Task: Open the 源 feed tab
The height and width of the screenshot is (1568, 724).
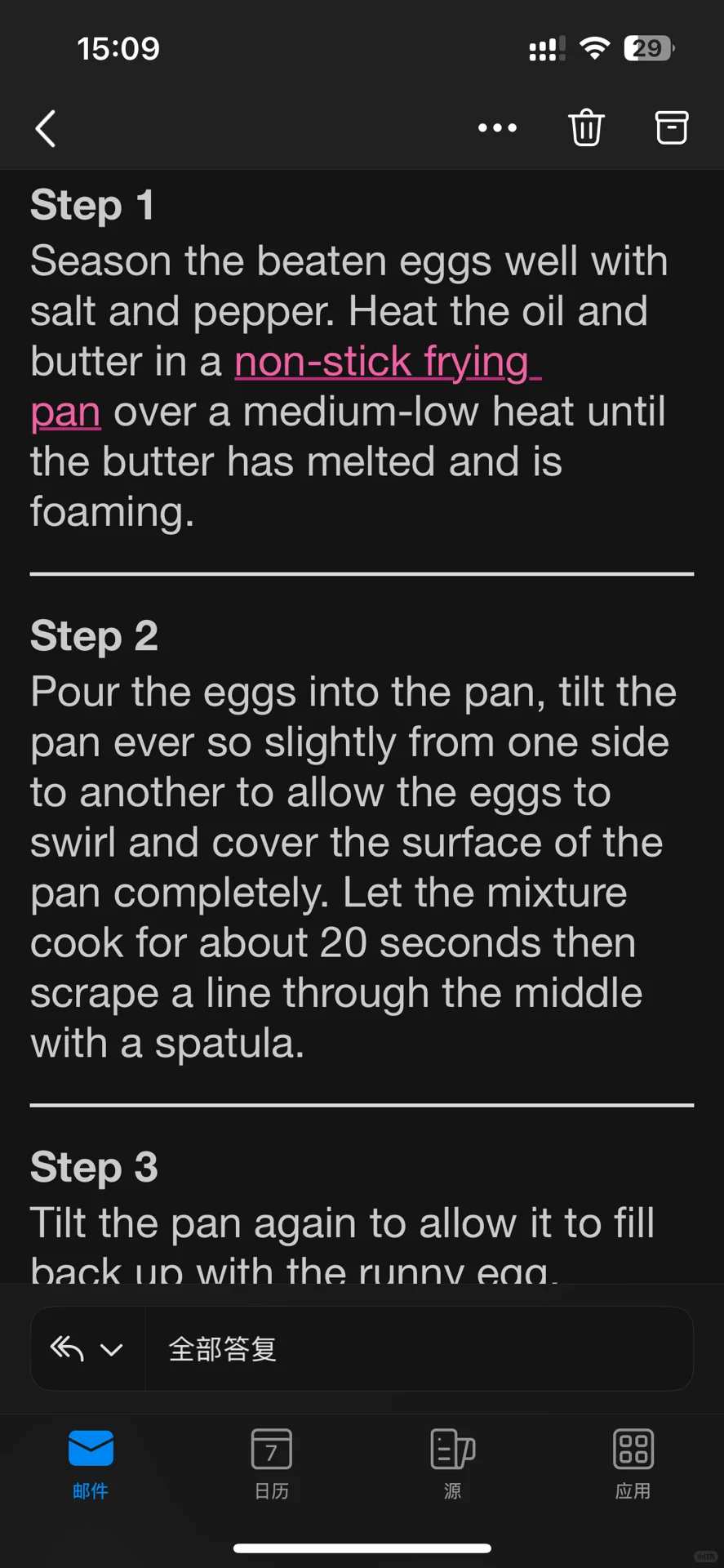Action: (452, 1464)
